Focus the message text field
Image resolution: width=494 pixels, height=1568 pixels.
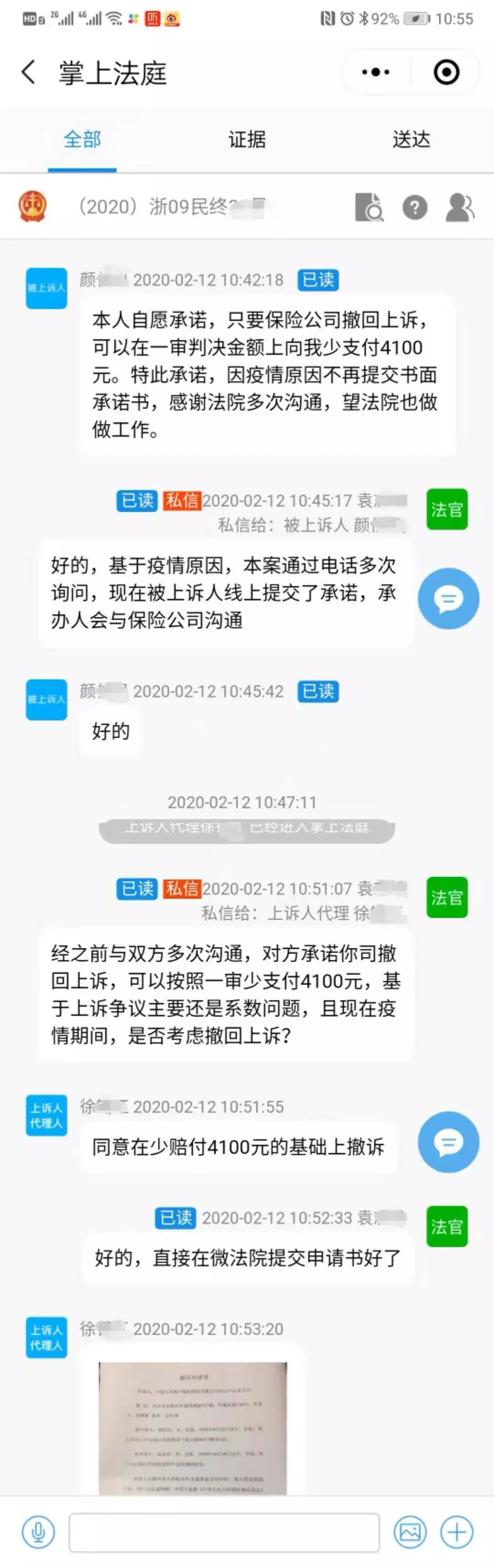click(224, 1532)
